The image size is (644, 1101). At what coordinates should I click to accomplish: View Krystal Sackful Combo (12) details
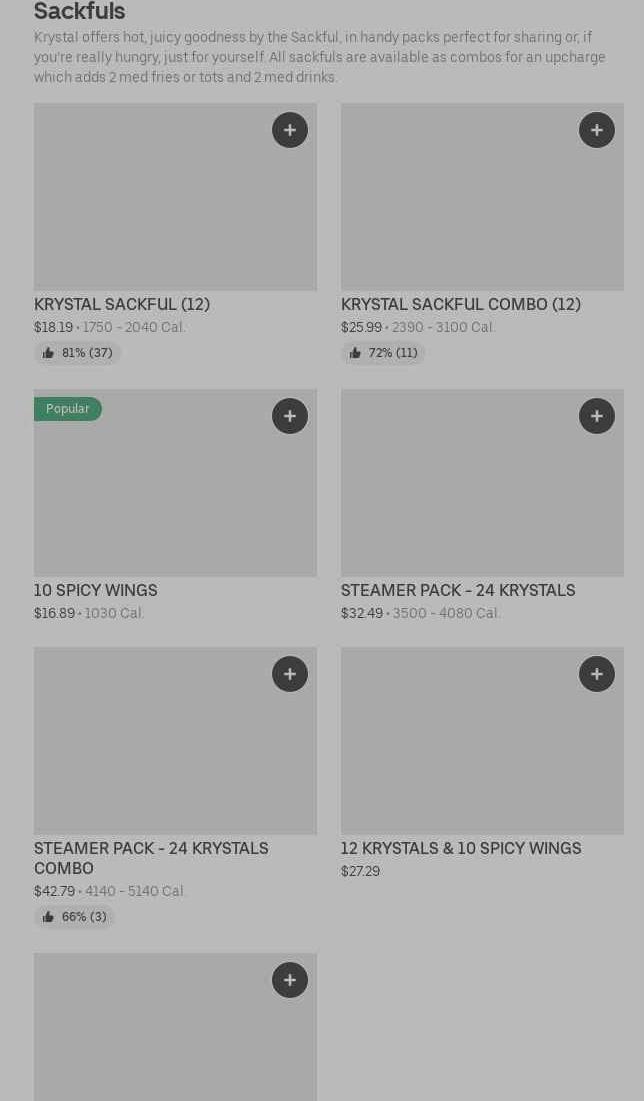click(x=482, y=234)
